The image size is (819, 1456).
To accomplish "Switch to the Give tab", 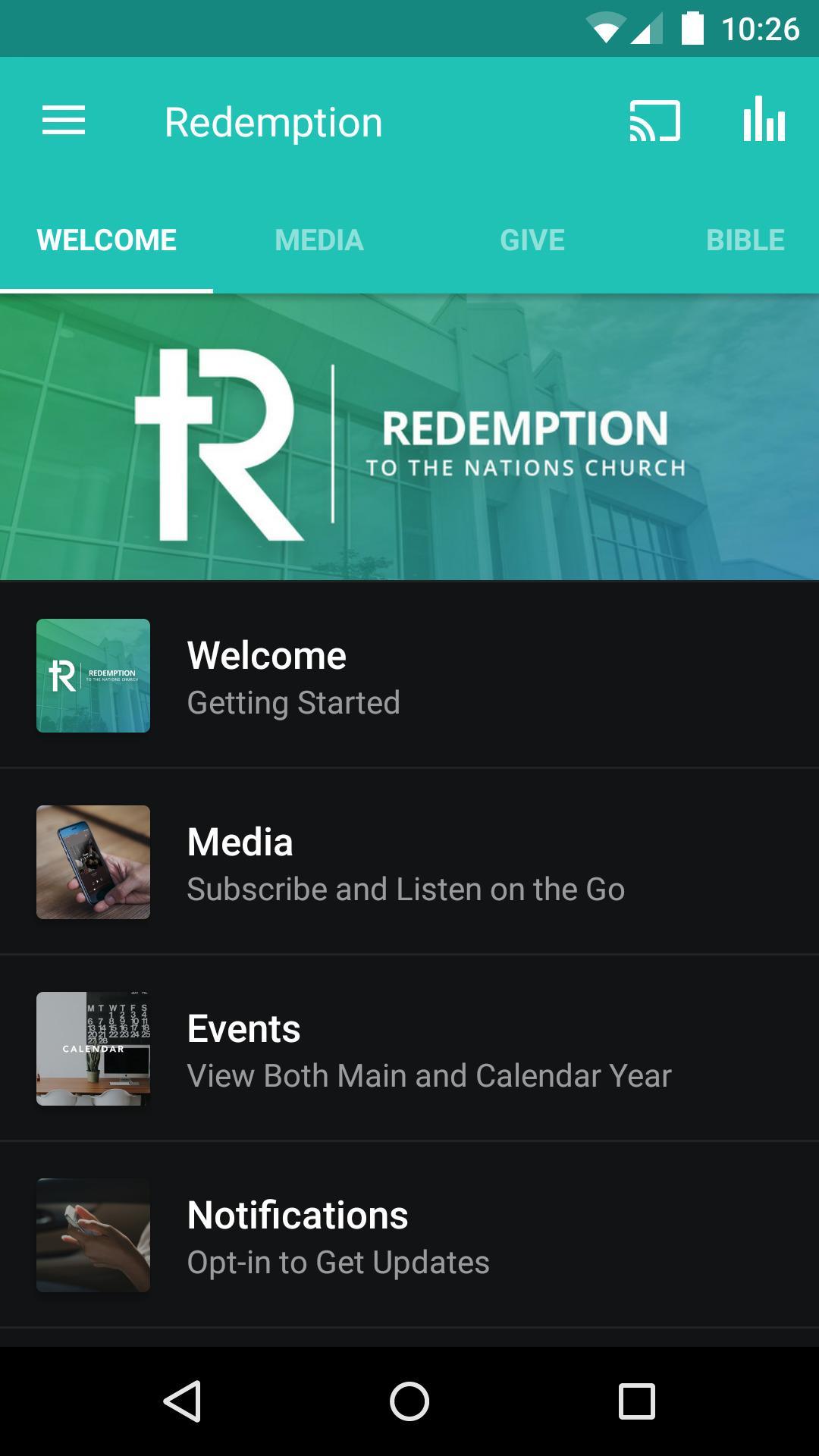I will pos(532,240).
